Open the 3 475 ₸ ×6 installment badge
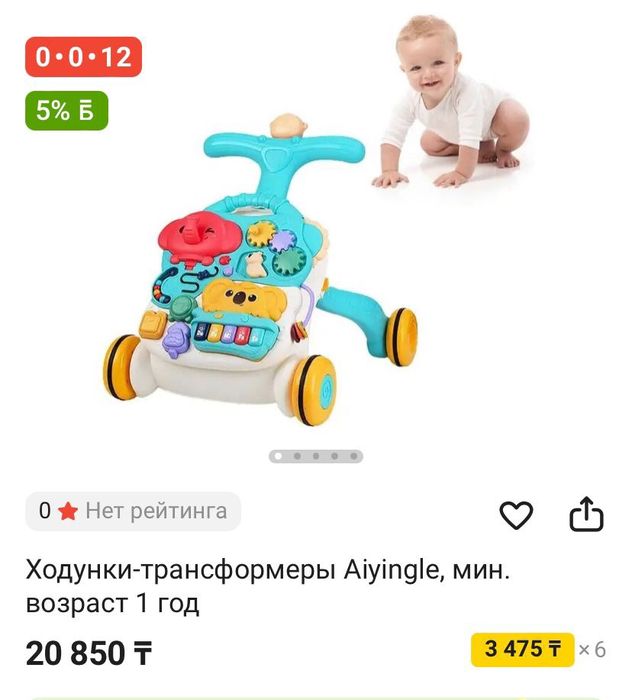 (x=523, y=650)
